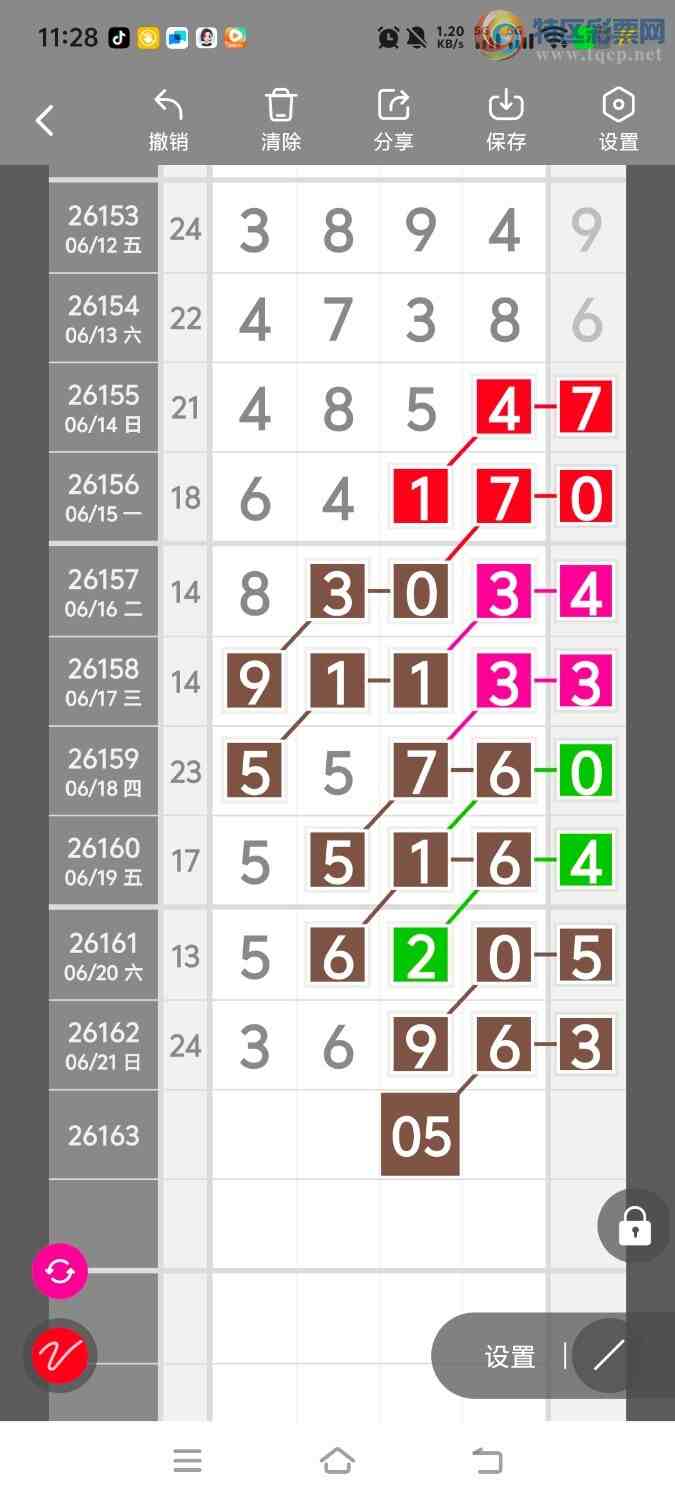Image resolution: width=675 pixels, height=1500 pixels.
Task: Select the line drawing tool
Action: pyautogui.click(x=608, y=1356)
